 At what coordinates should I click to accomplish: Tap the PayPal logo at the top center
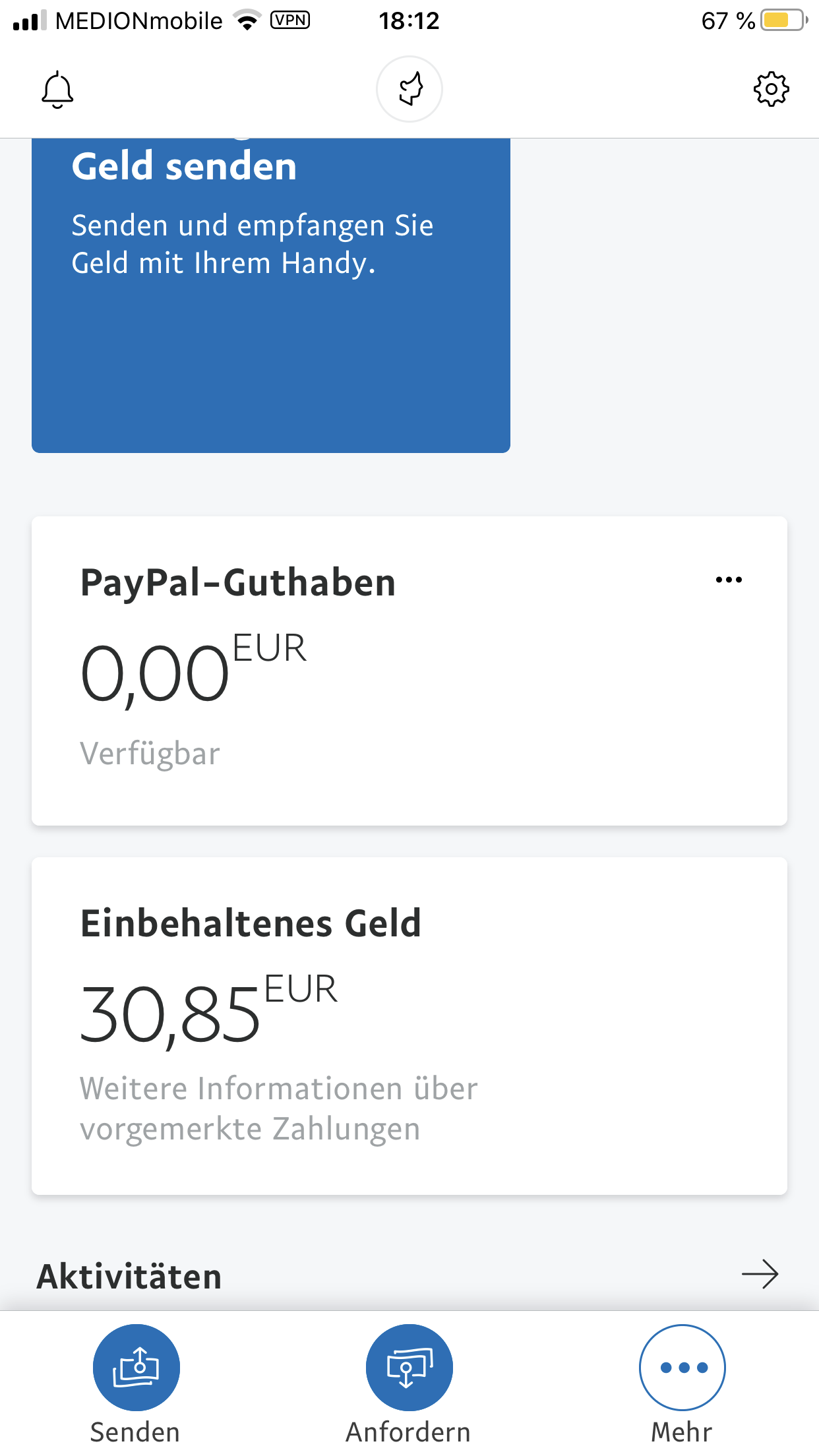coord(409,88)
